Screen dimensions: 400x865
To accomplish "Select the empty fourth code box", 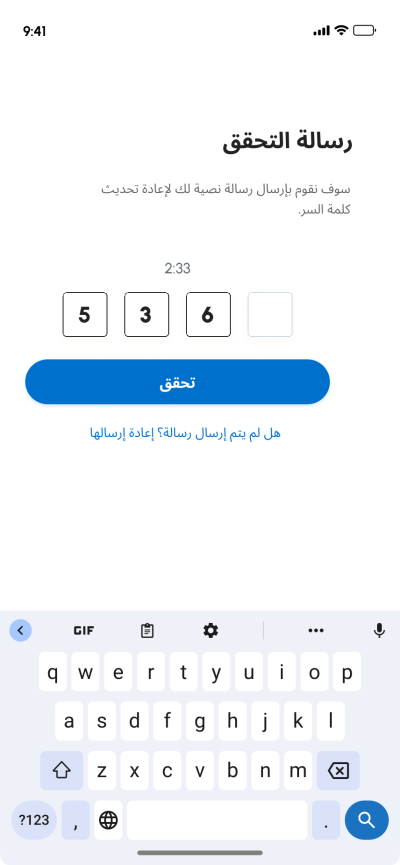I will coord(270,314).
